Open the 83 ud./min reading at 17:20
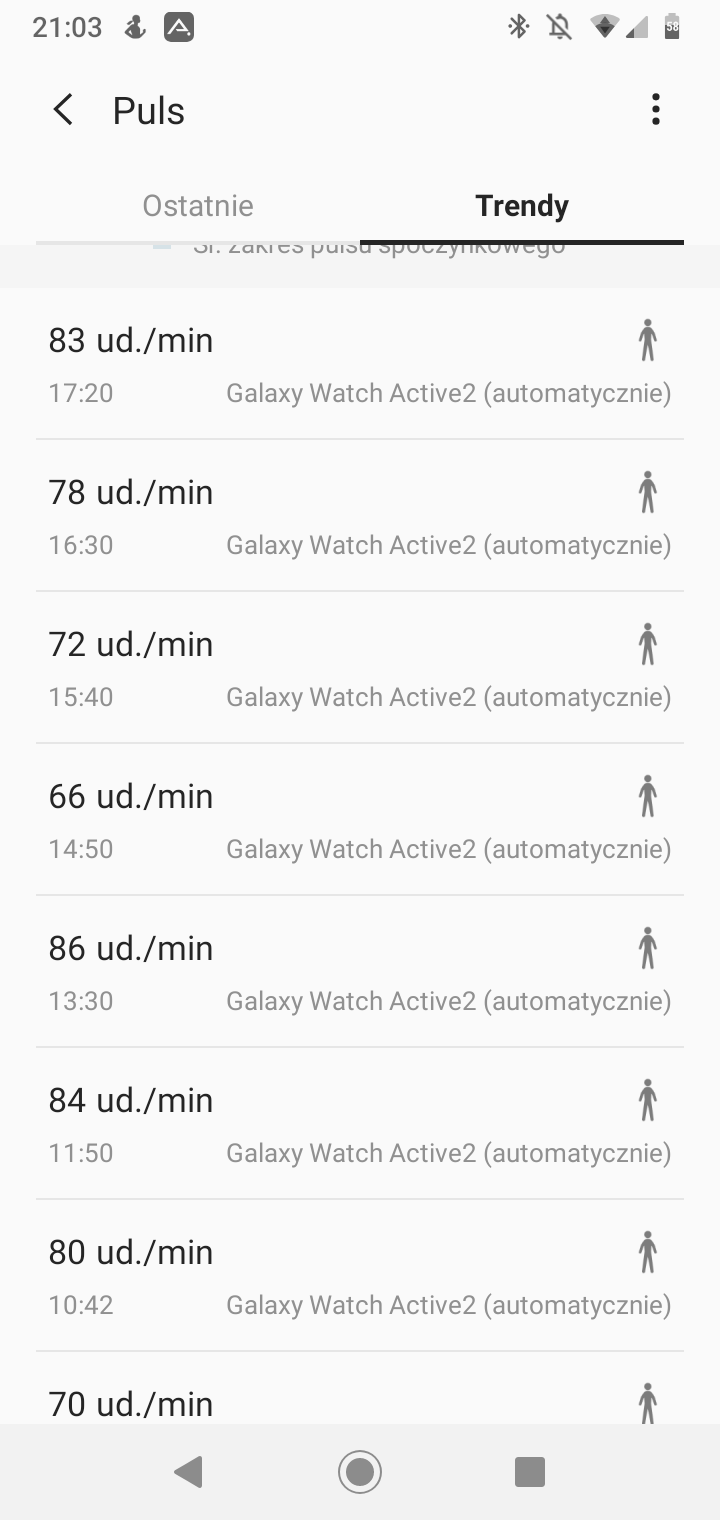Image resolution: width=720 pixels, height=1520 pixels. (360, 364)
